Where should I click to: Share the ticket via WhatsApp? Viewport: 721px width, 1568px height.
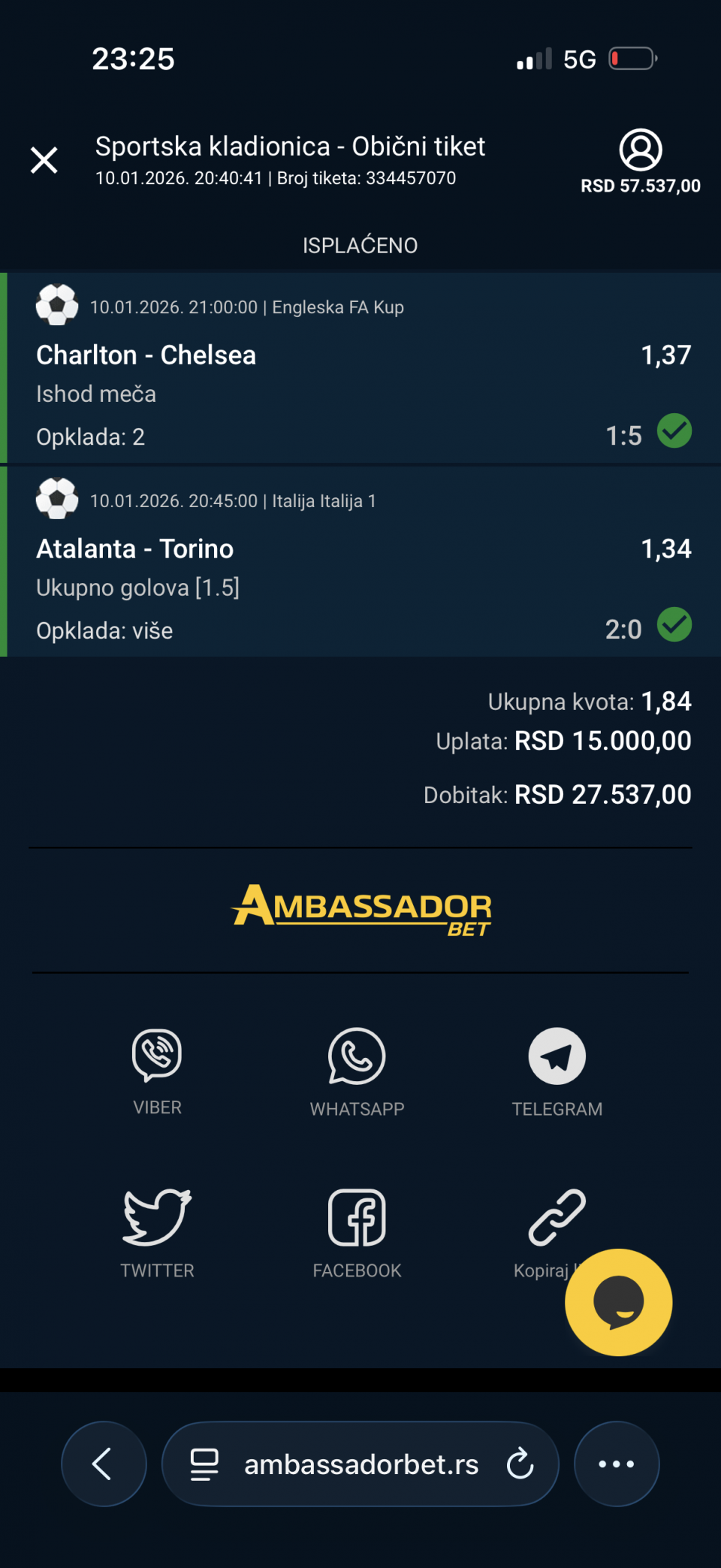pos(357,1057)
